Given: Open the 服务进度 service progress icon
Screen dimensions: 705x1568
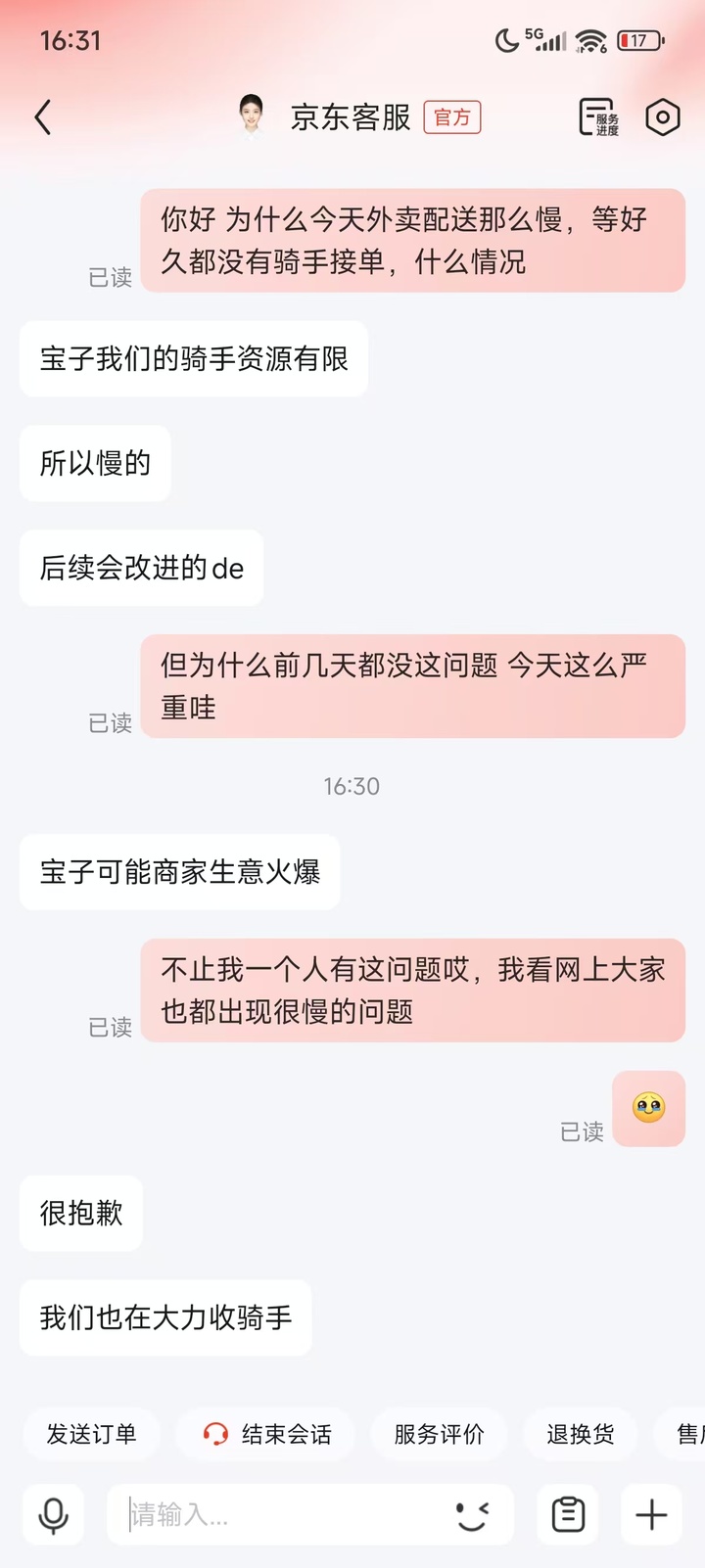Looking at the screenshot, I should tap(598, 117).
